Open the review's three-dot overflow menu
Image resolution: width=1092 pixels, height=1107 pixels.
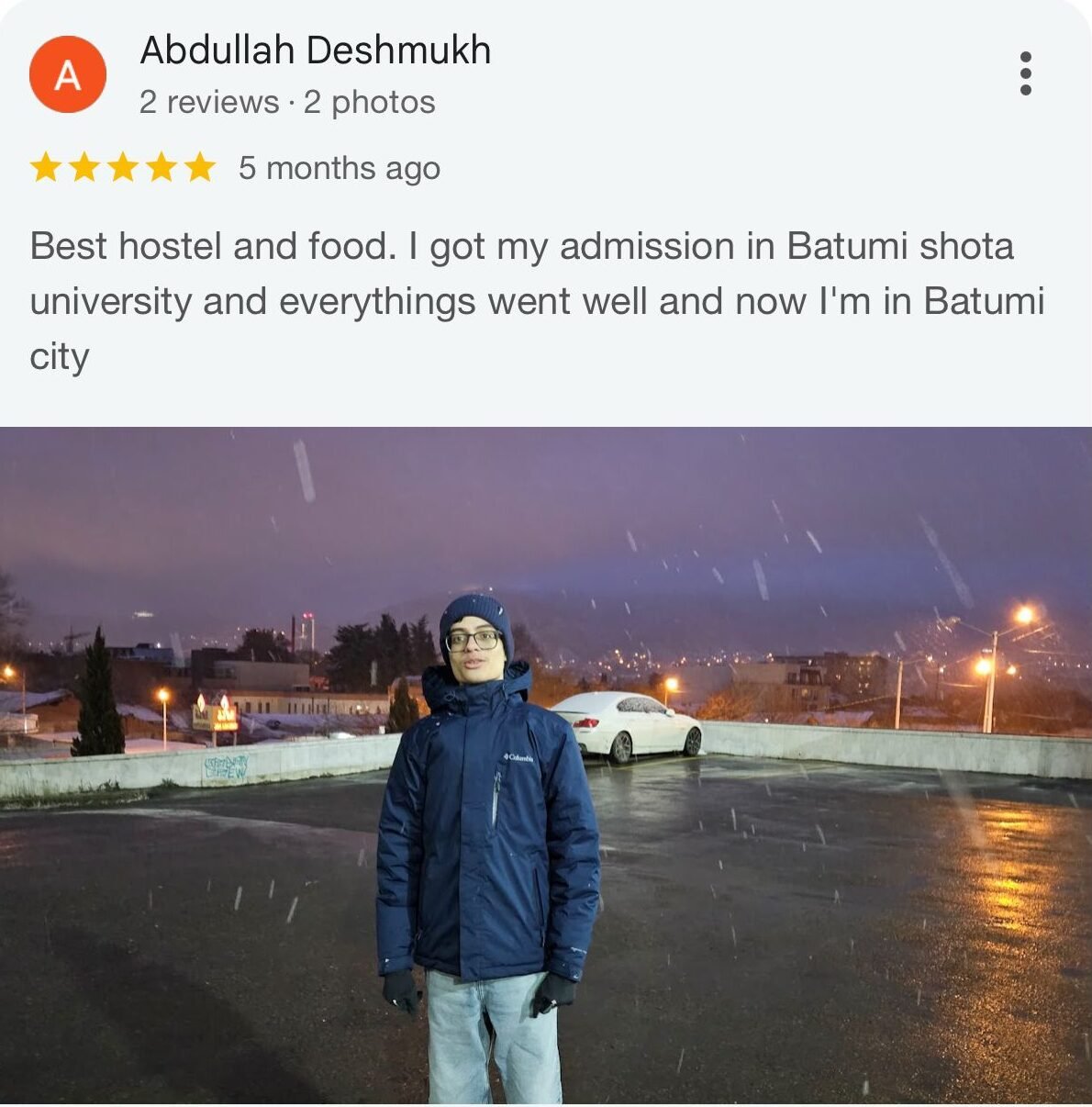click(1025, 73)
